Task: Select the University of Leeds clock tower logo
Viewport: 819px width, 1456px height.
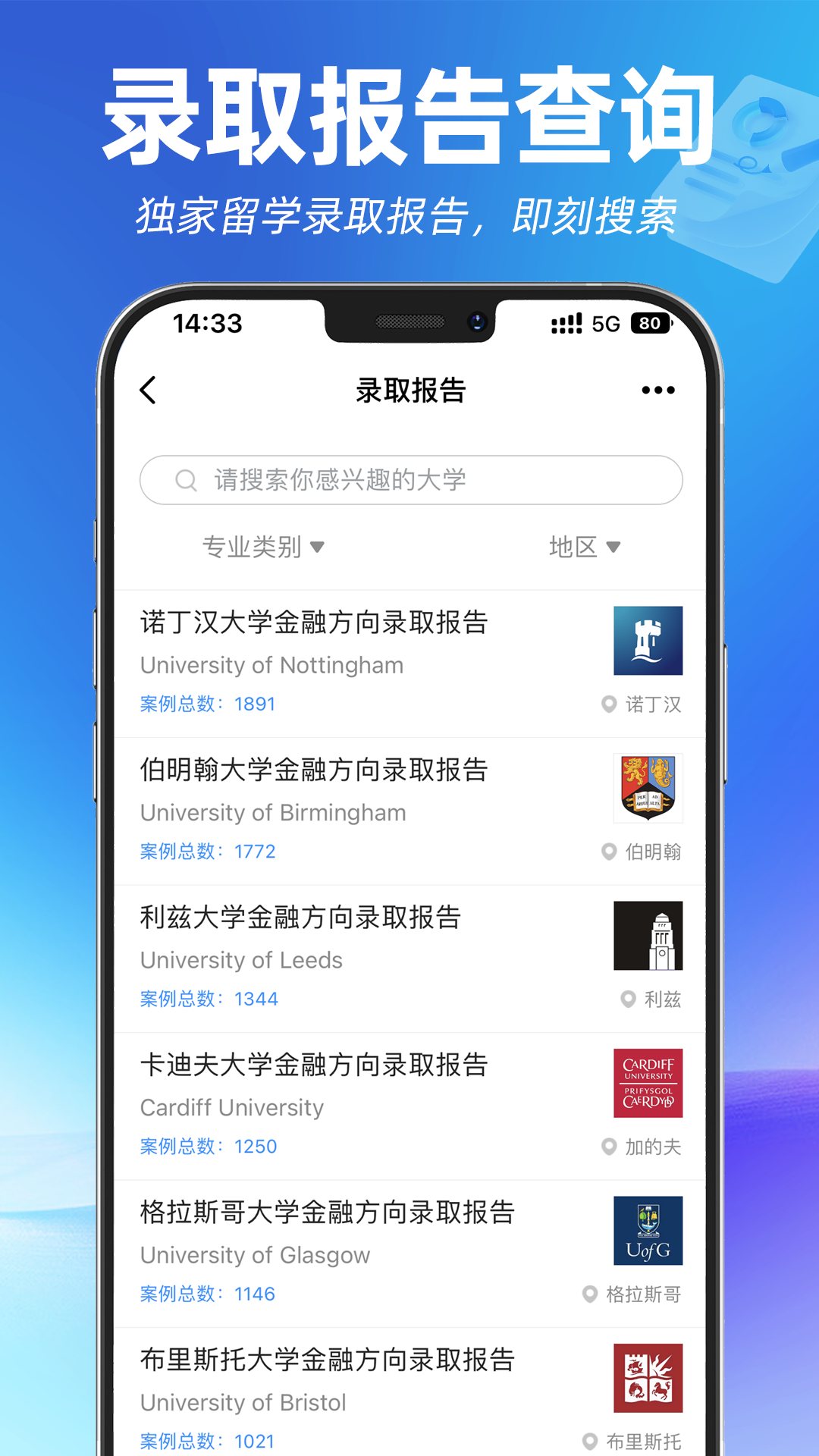Action: (x=648, y=937)
